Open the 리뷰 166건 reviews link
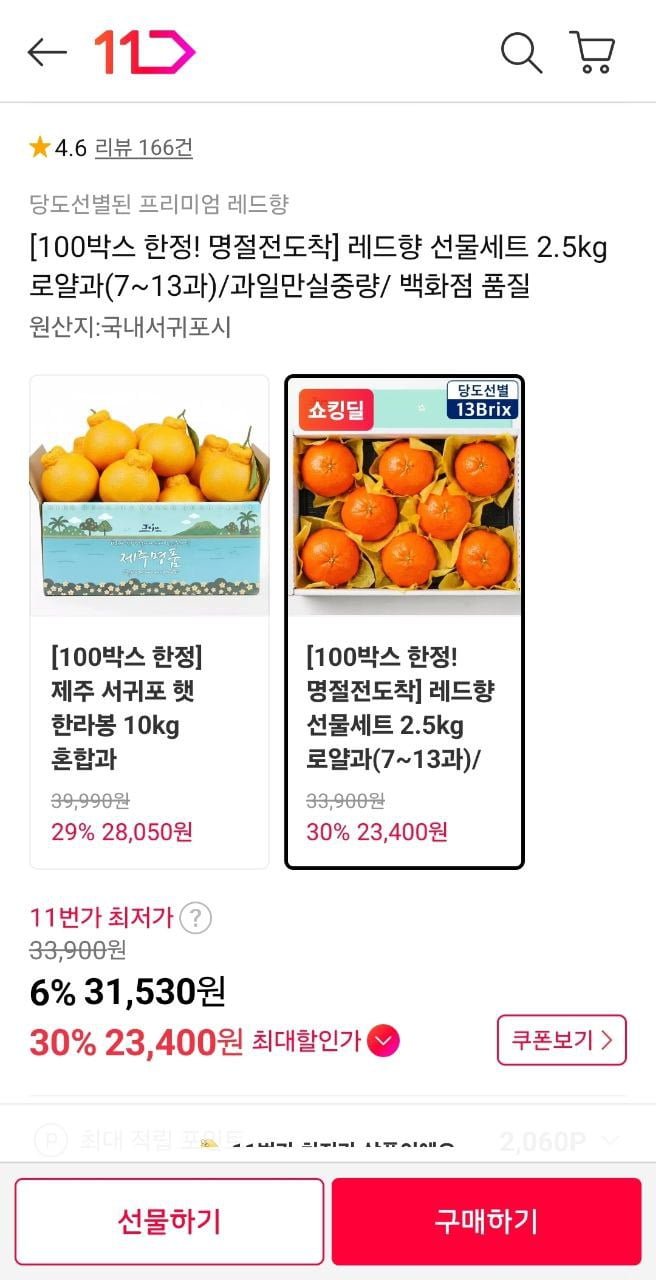 [143, 148]
